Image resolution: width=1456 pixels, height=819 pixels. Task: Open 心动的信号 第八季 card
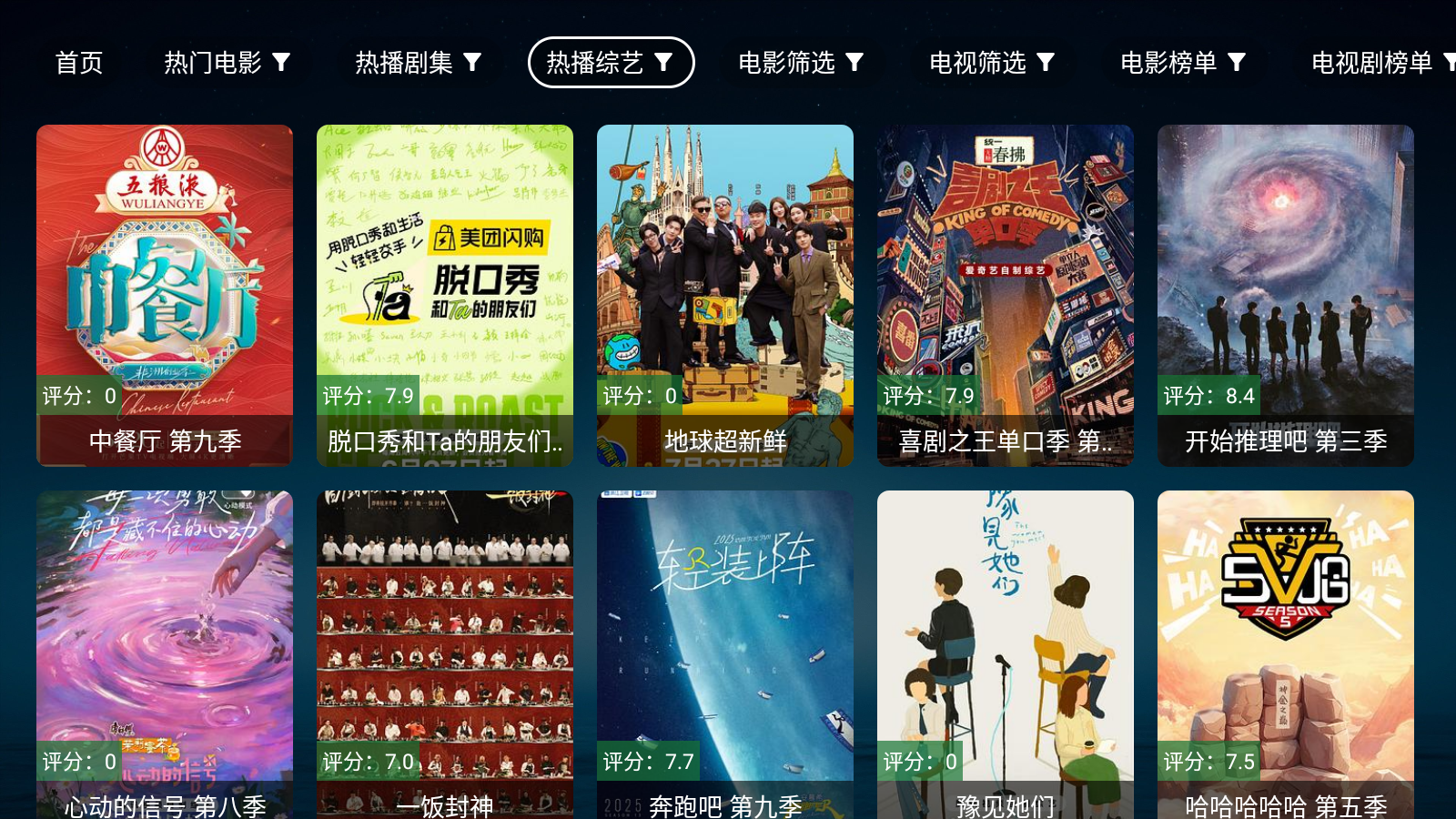(165, 655)
